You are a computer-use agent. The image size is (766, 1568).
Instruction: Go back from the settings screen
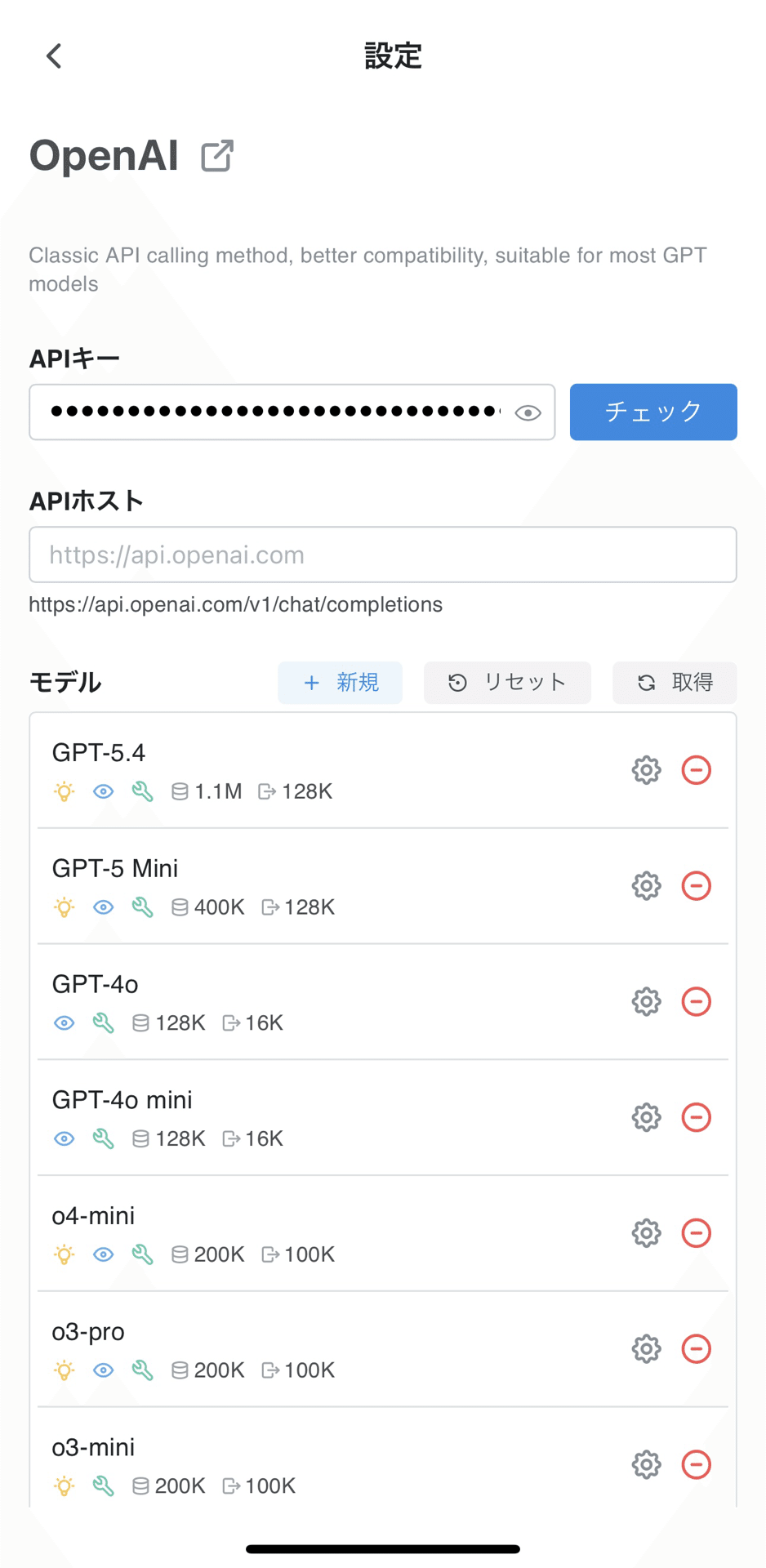coord(54,56)
